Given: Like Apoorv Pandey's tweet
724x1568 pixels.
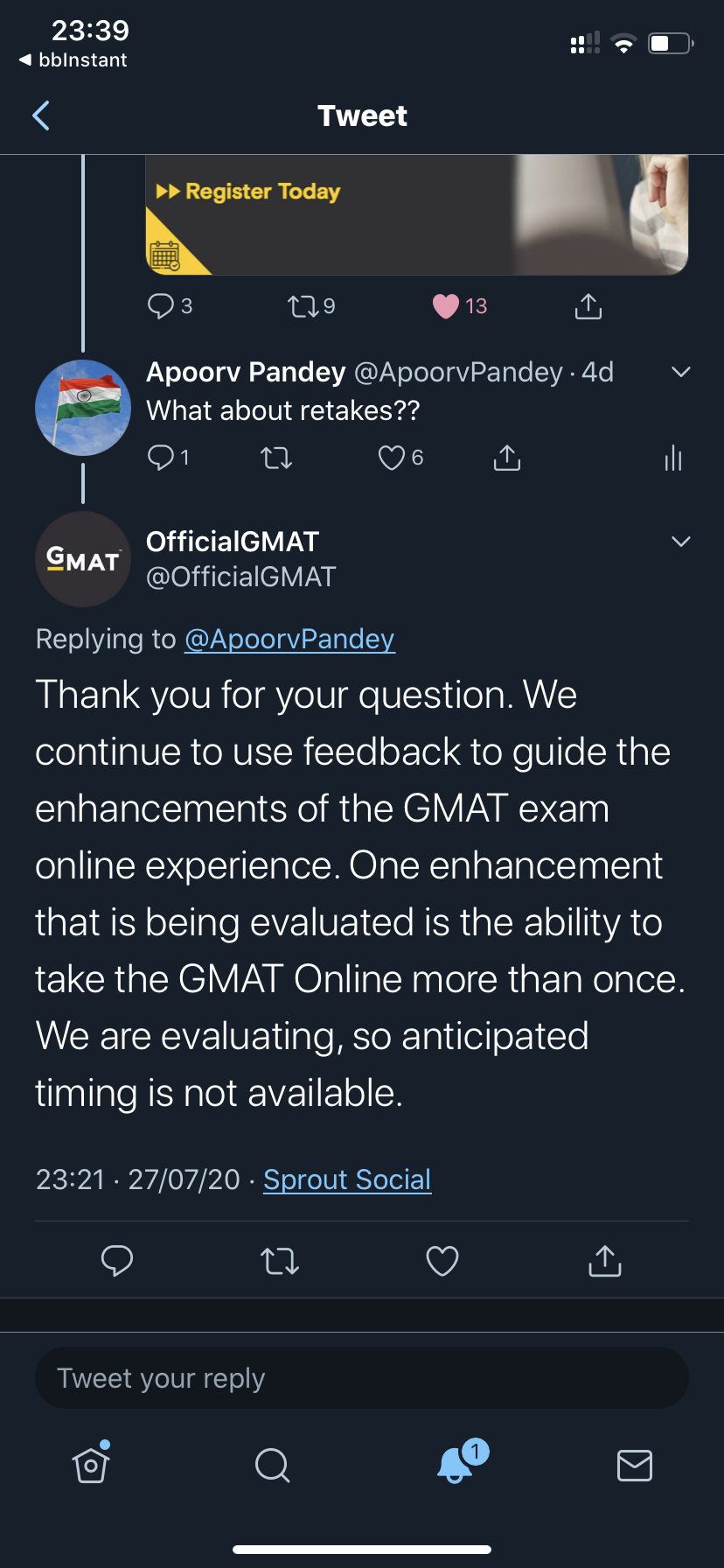Looking at the screenshot, I should 391,458.
